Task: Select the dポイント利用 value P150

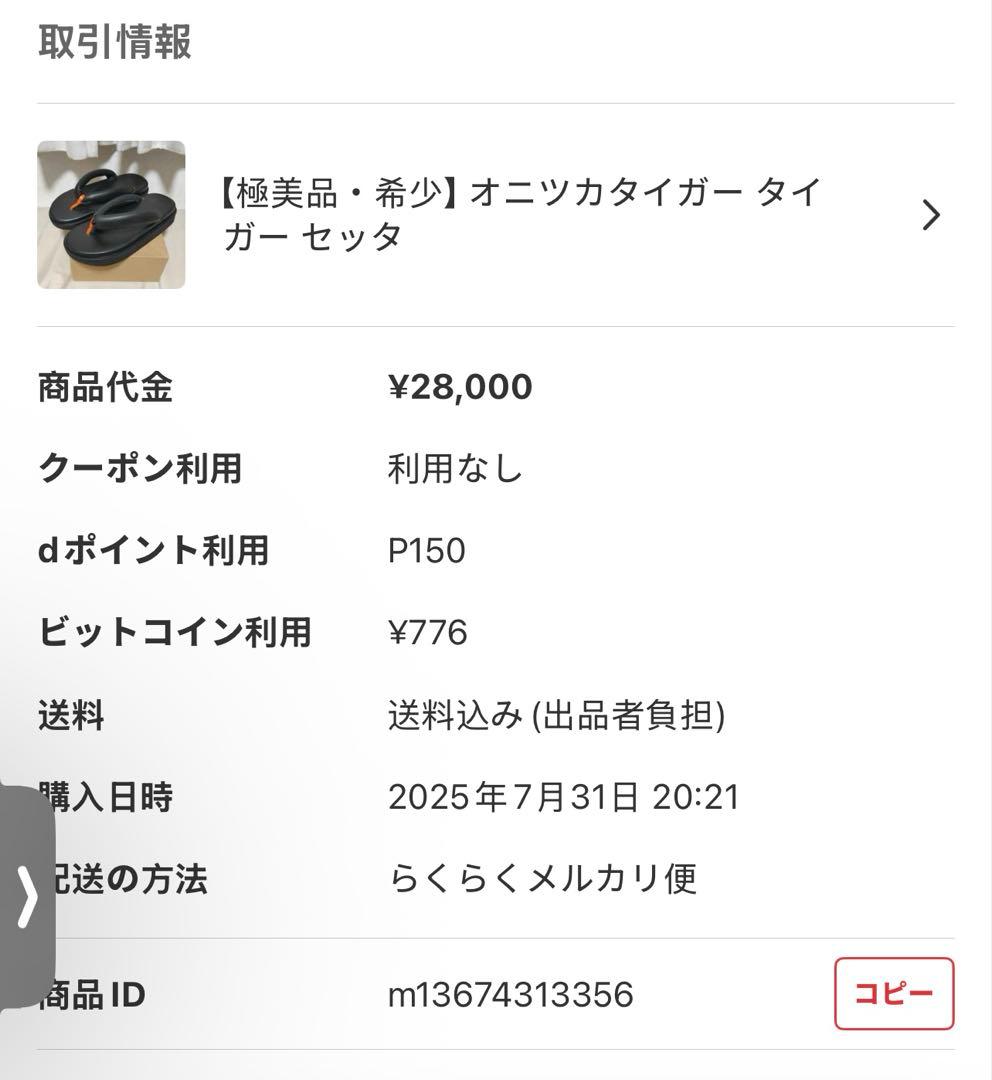Action: click(424, 550)
